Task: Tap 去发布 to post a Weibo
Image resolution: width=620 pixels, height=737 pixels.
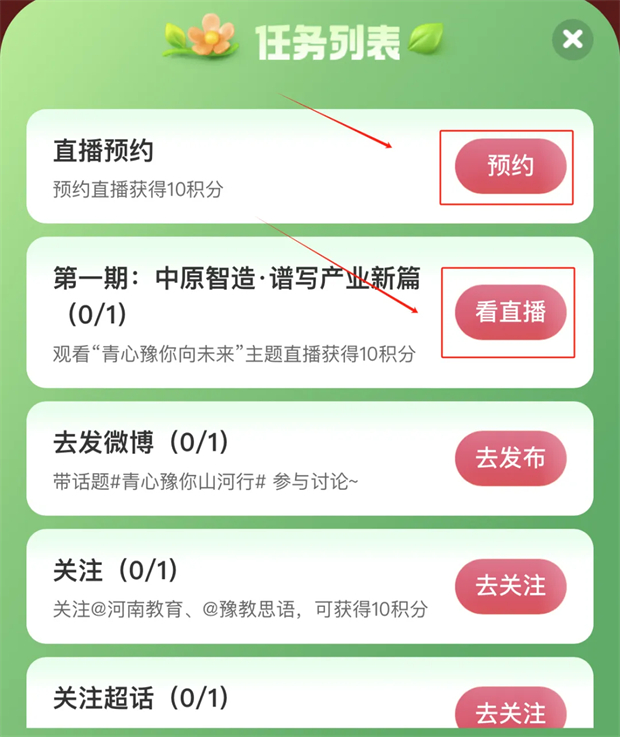Action: (x=511, y=459)
